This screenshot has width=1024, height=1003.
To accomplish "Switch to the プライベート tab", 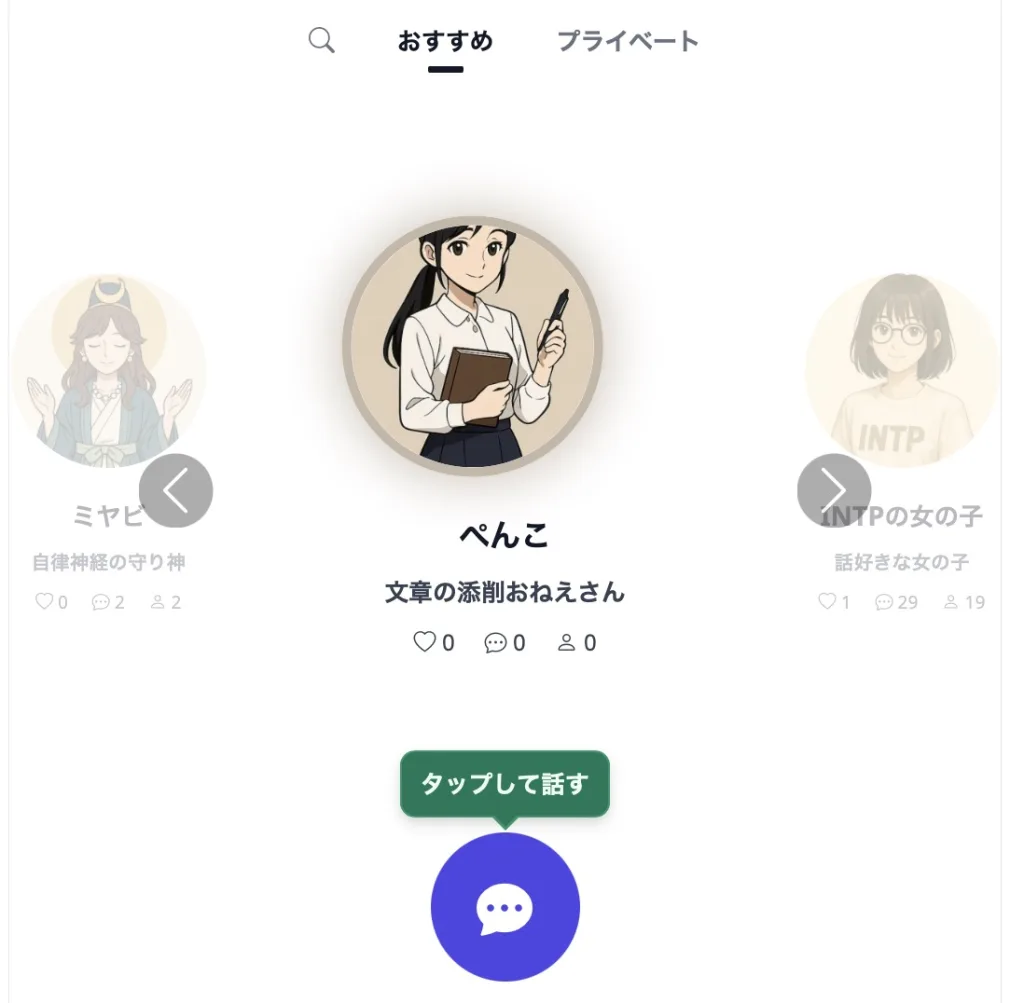I will click(x=627, y=42).
